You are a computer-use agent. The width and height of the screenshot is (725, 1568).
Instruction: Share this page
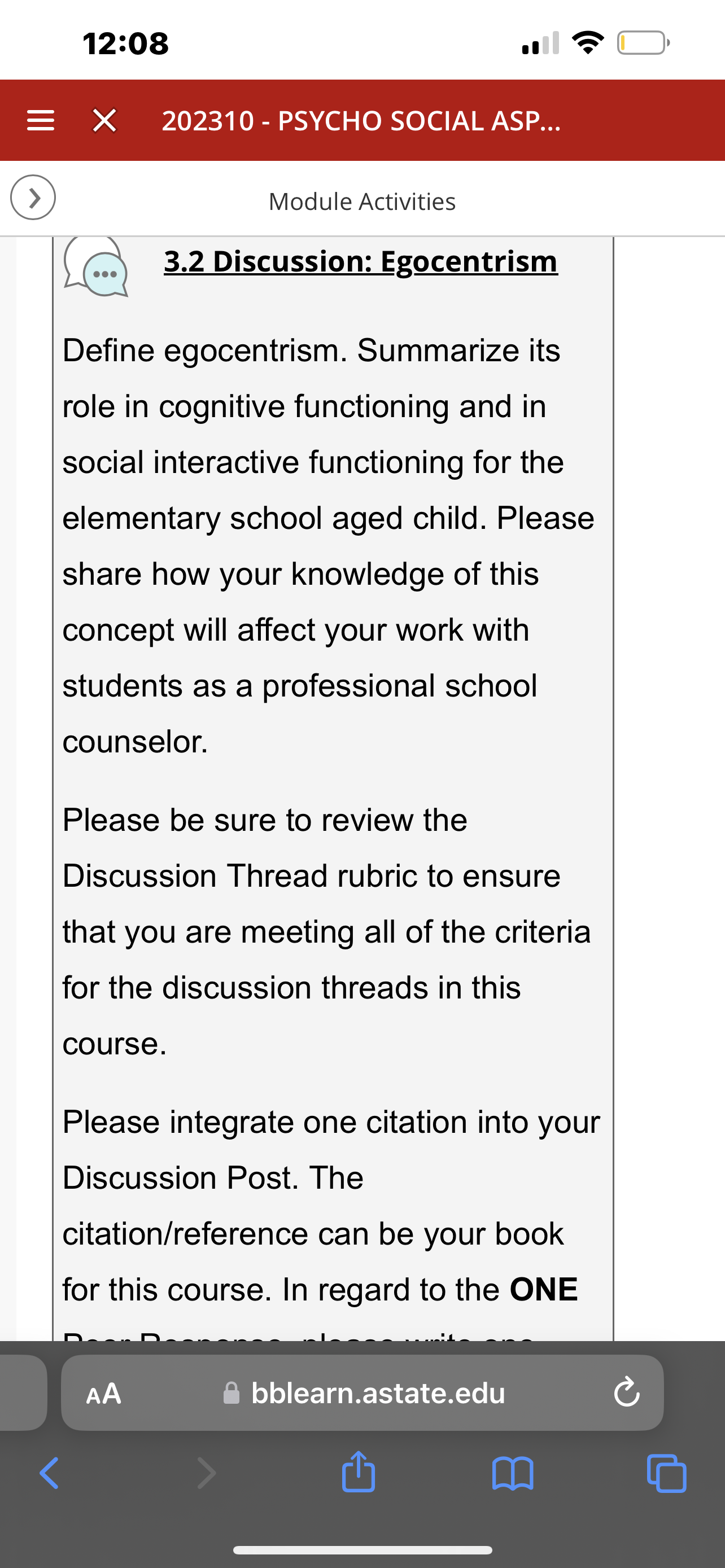[x=358, y=1472]
